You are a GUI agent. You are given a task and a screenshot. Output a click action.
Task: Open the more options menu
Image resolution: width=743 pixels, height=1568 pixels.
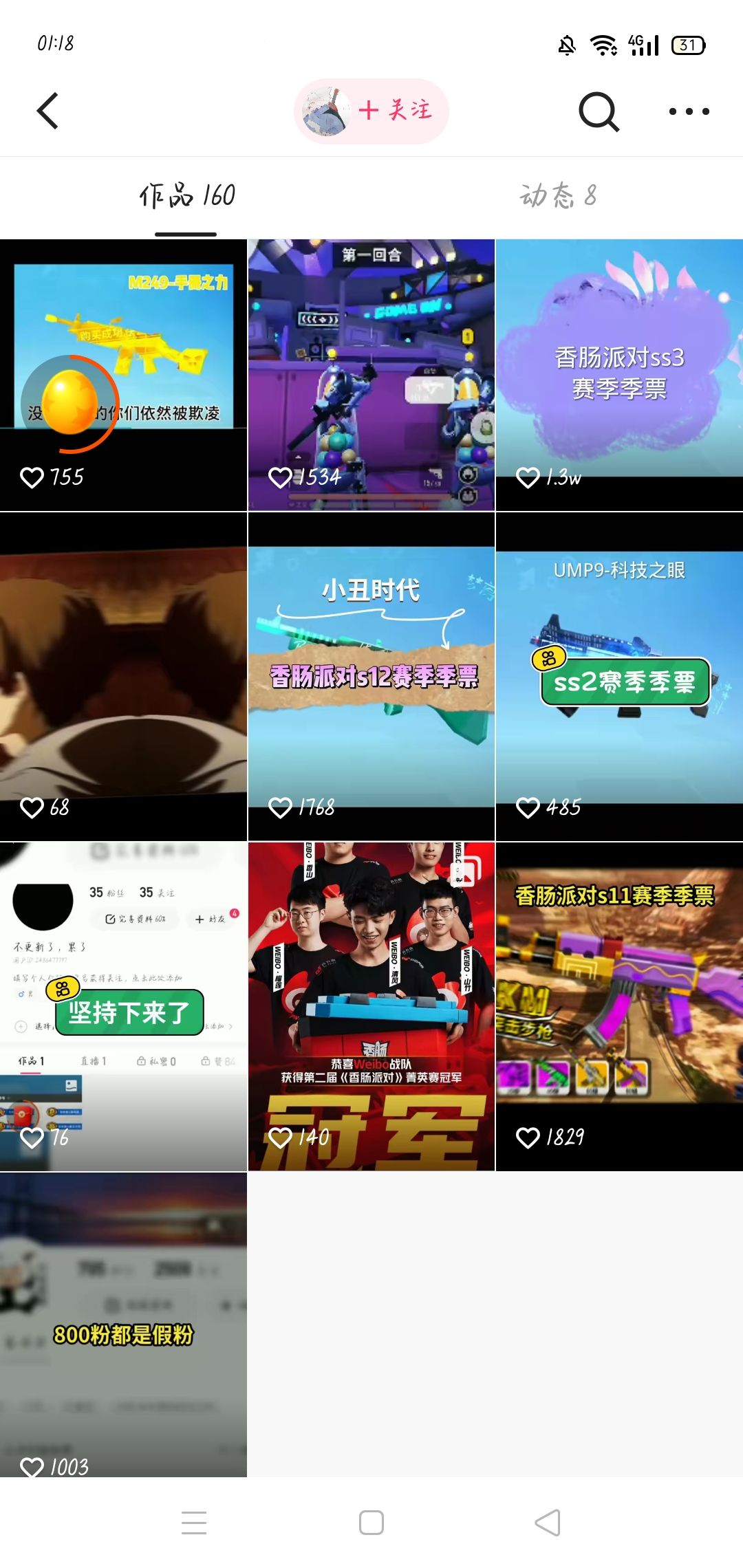689,111
